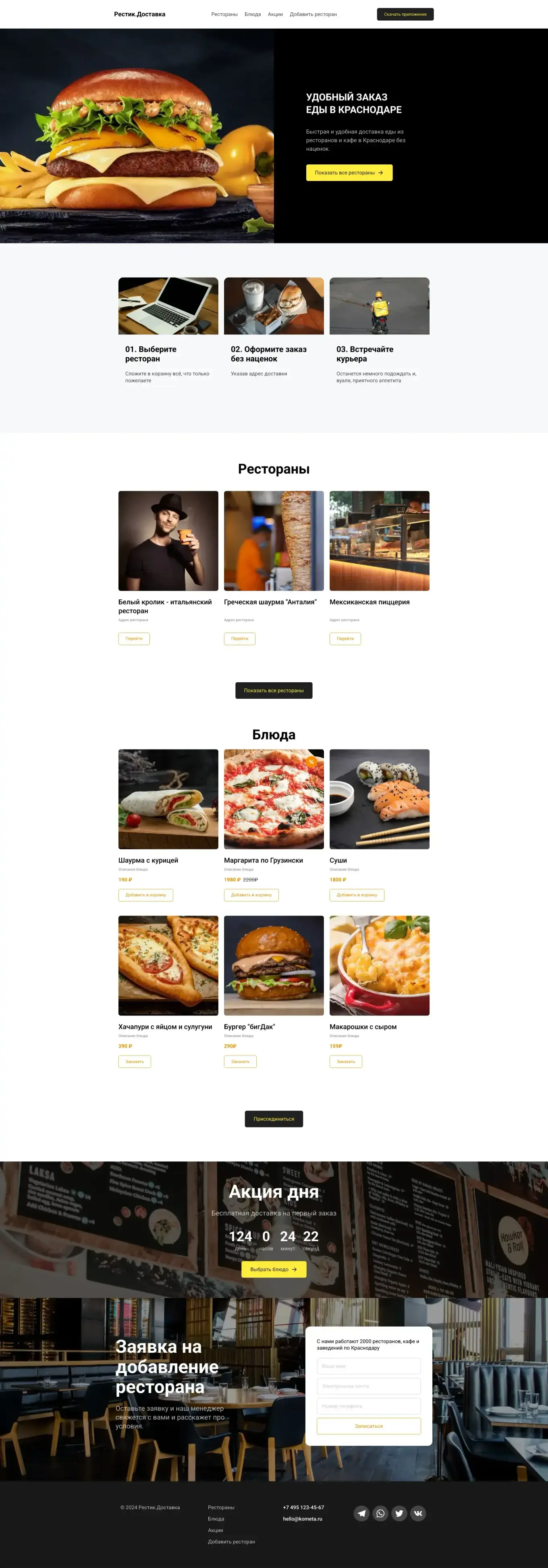Viewport: 548px width, 1568px height.
Task: Focus the Электронная почта field
Action: pyautogui.click(x=368, y=1386)
